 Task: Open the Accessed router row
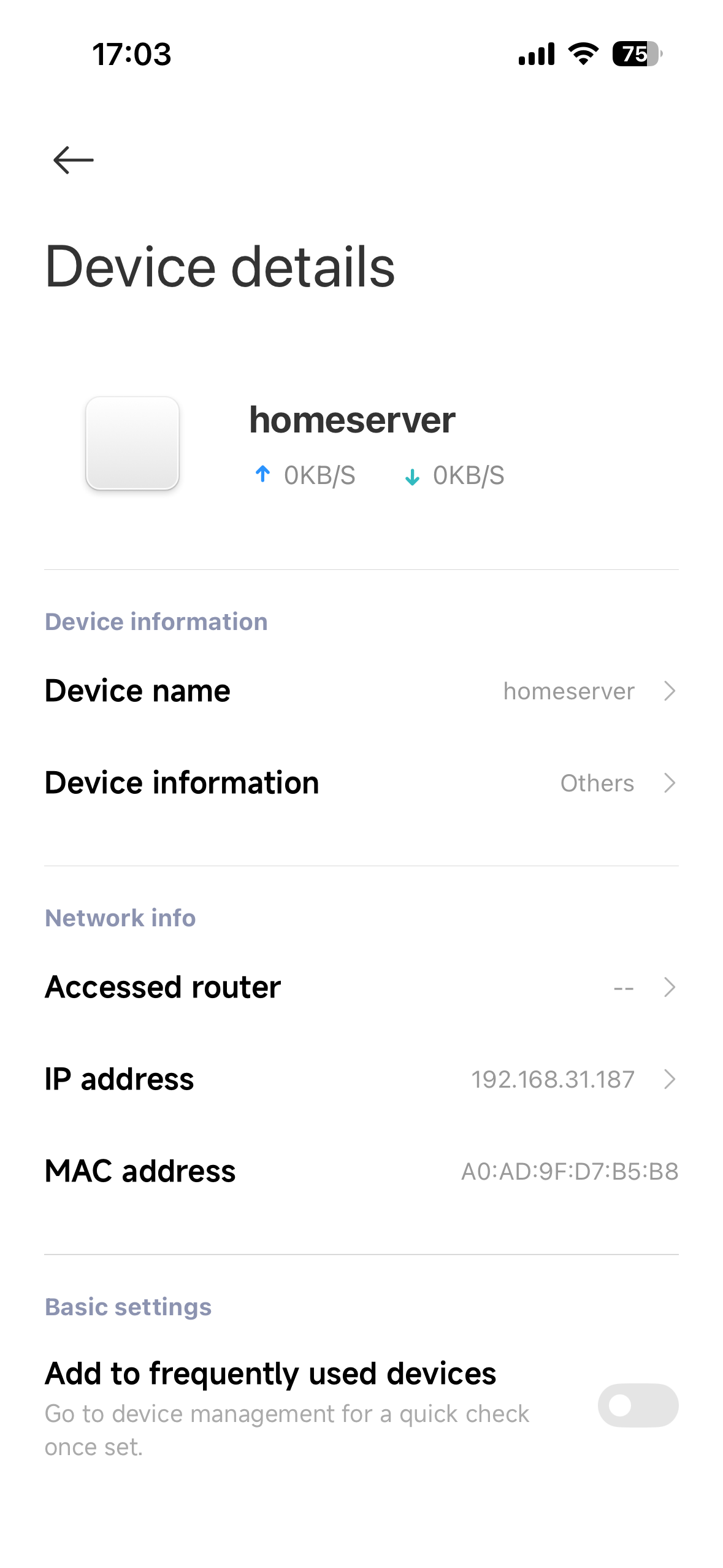point(361,987)
